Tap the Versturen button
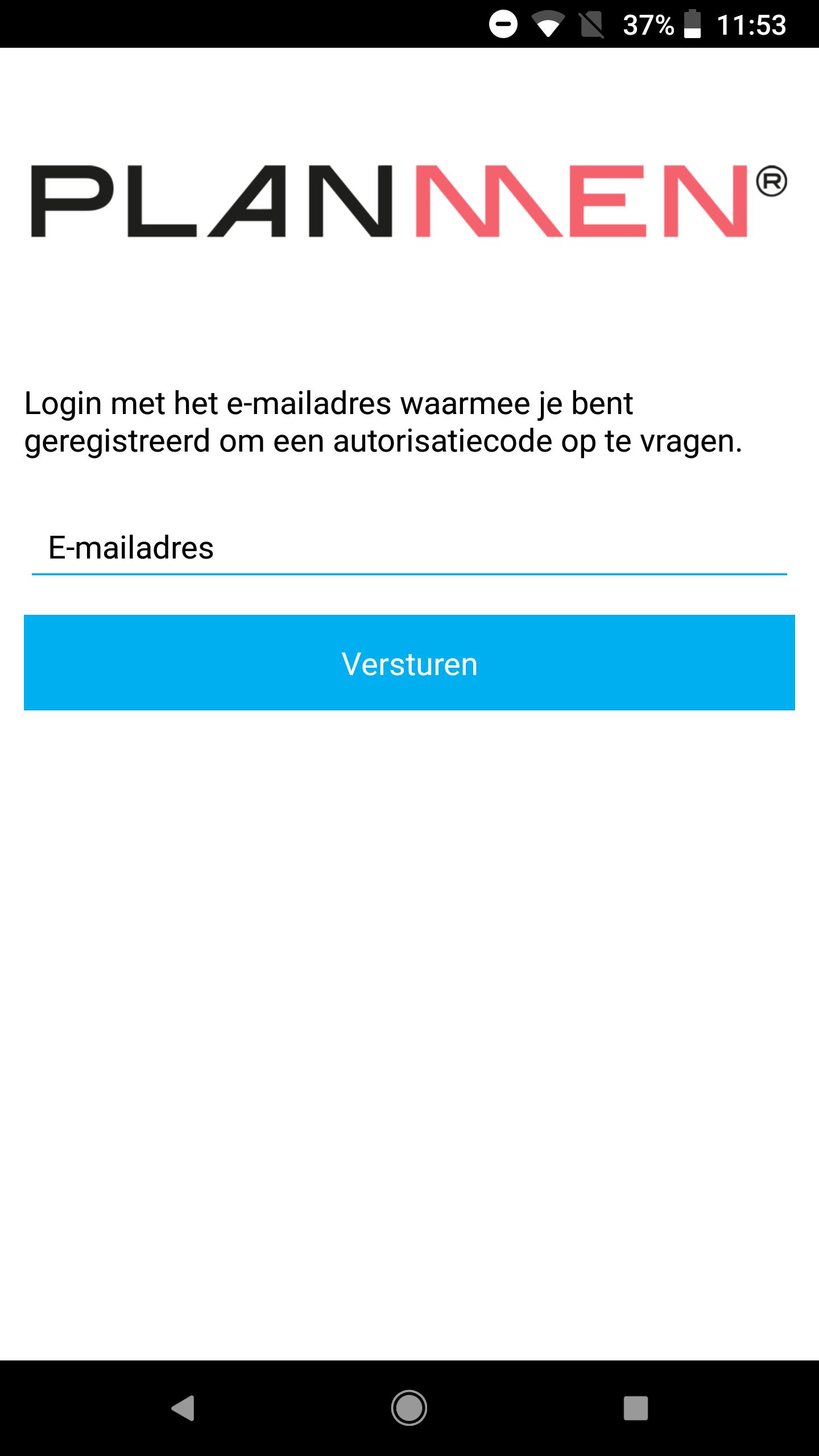This screenshot has height=1456, width=819. tap(409, 663)
